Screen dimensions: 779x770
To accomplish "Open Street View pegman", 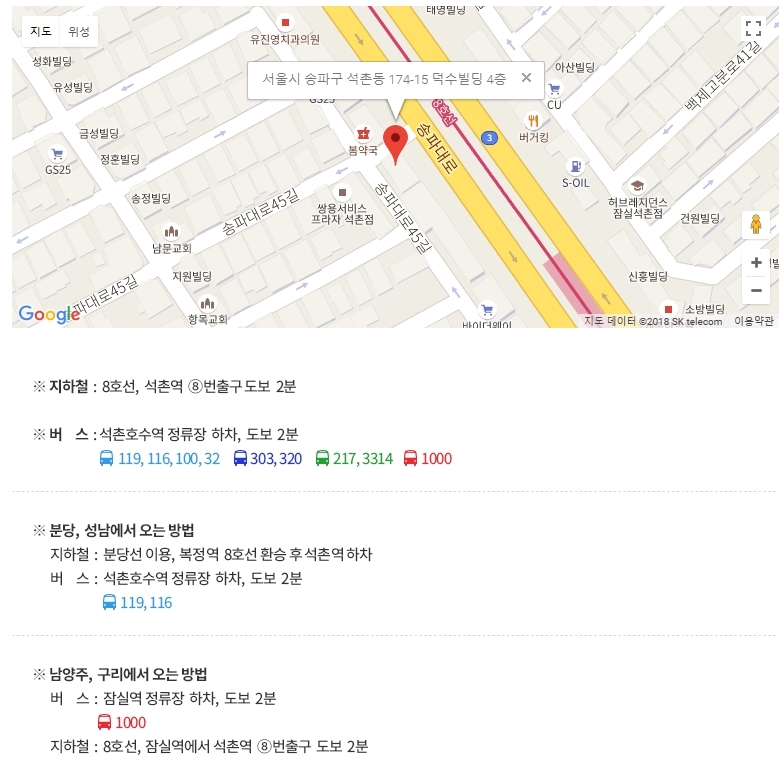I will pos(756,225).
